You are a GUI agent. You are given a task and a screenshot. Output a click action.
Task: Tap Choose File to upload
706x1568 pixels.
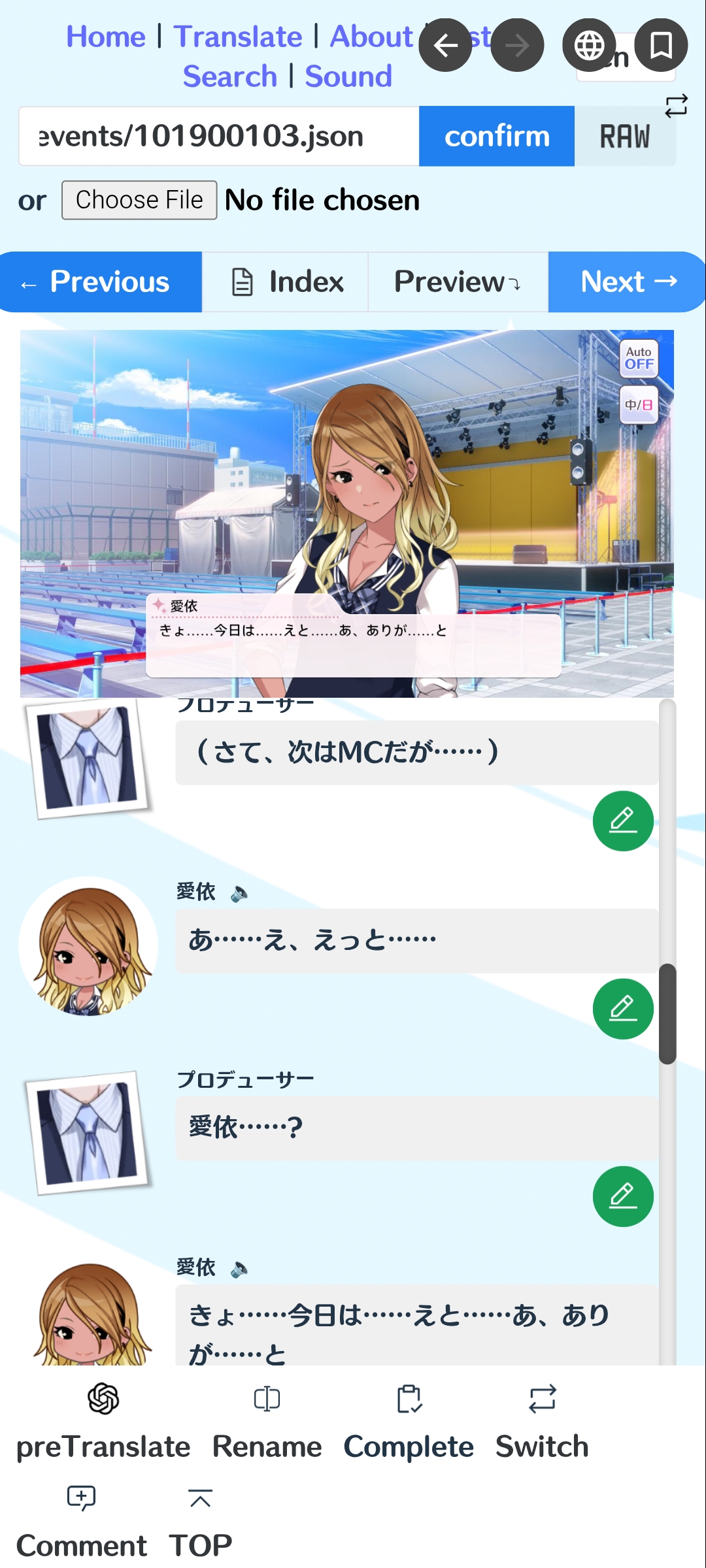139,200
